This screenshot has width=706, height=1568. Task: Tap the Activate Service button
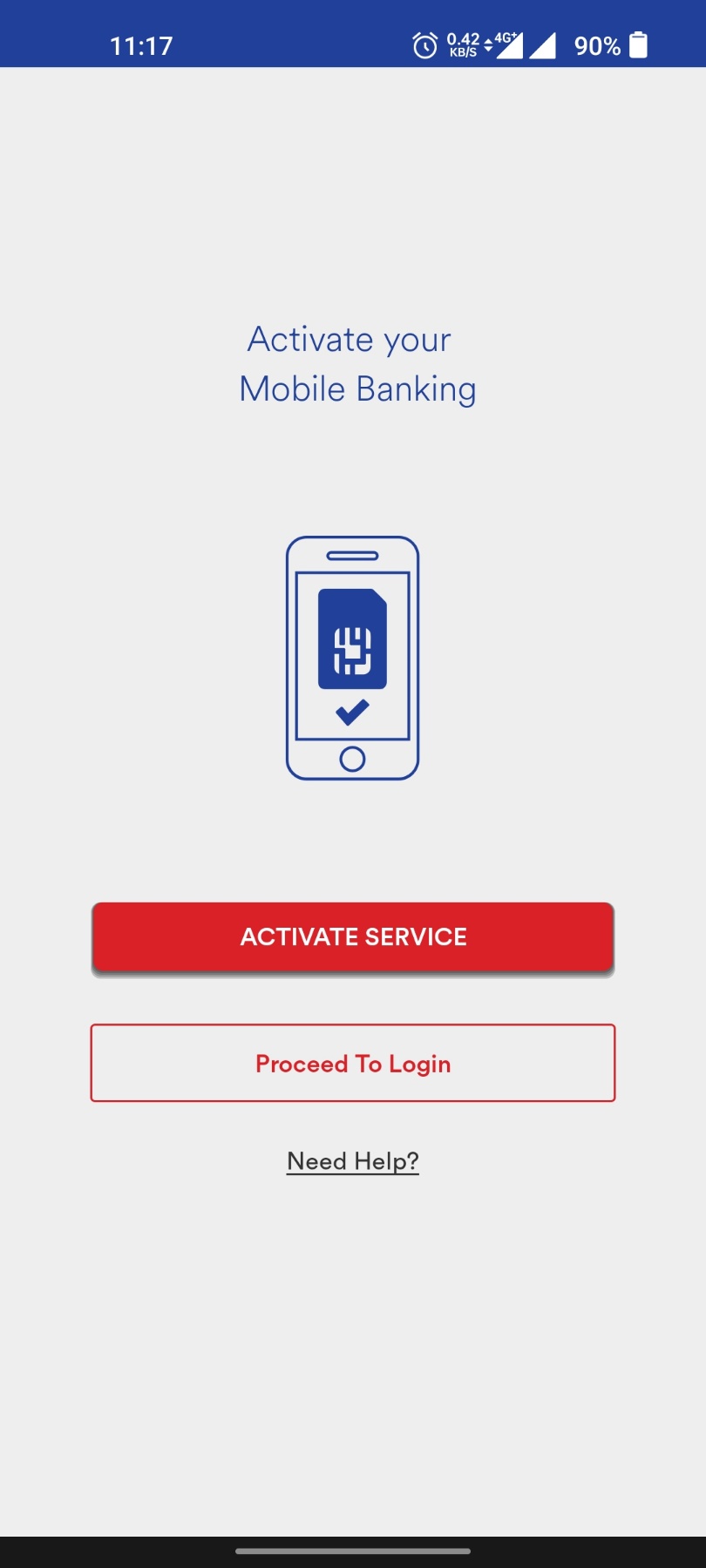(353, 937)
